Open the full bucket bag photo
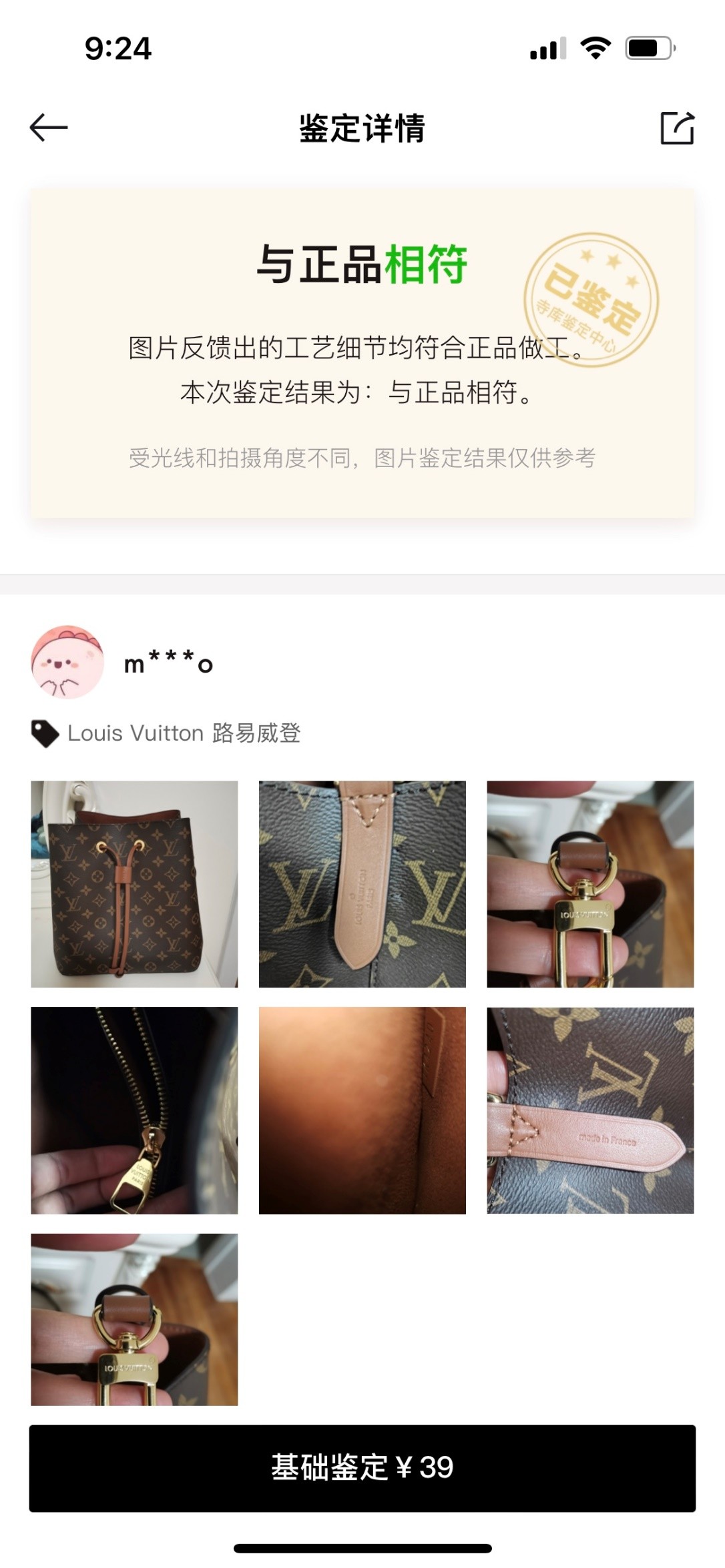Viewport: 725px width, 1568px height. tap(134, 883)
